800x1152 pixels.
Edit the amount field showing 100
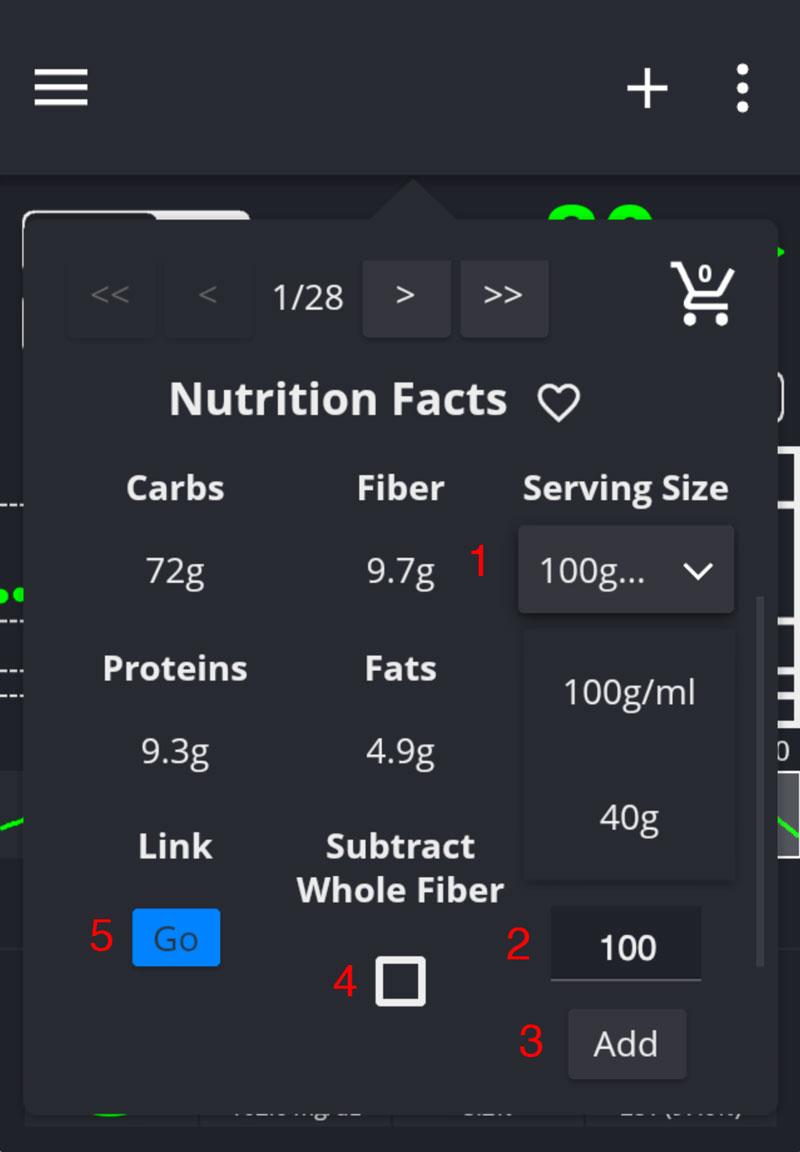click(626, 947)
